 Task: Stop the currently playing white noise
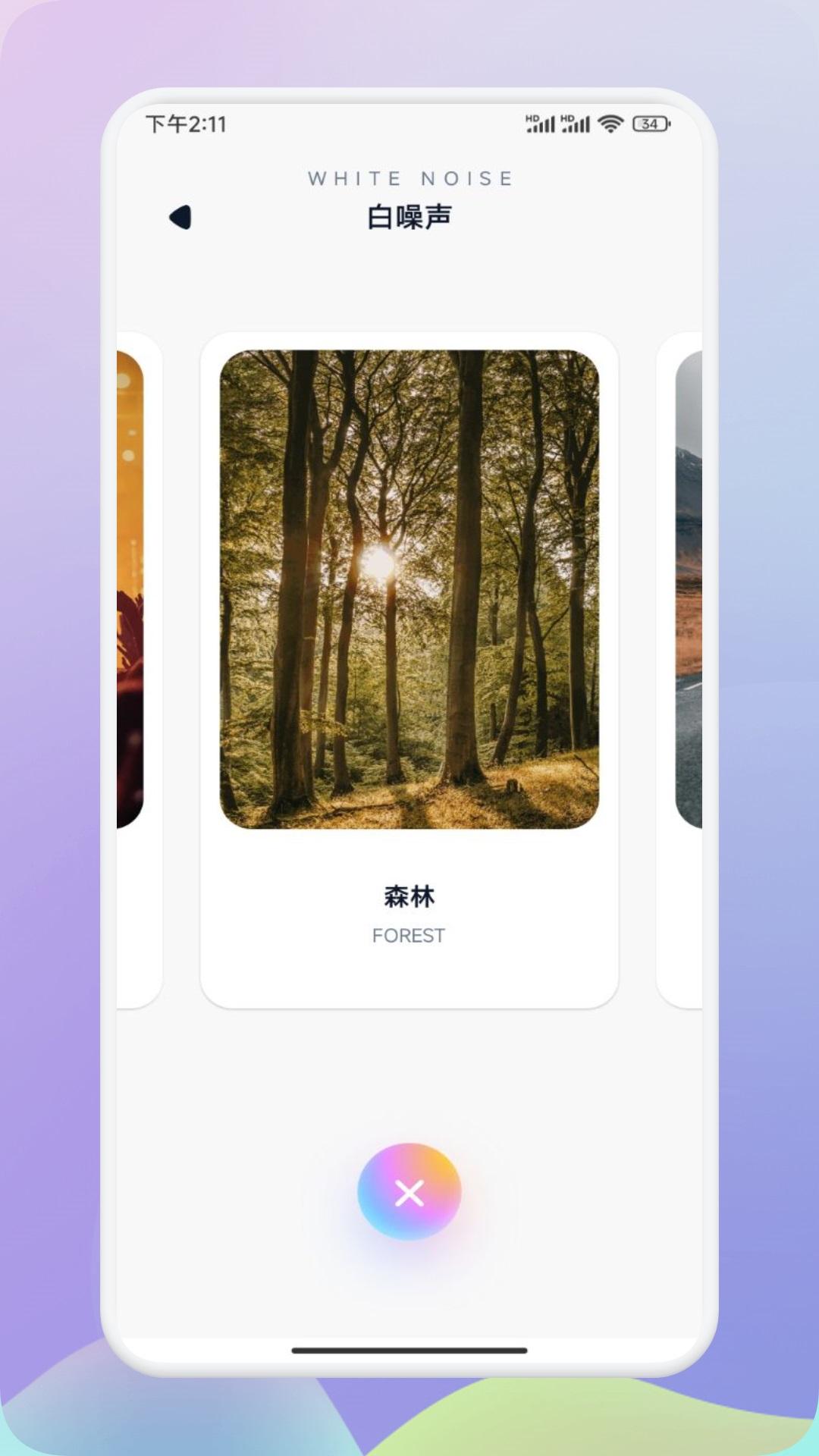tap(409, 1191)
